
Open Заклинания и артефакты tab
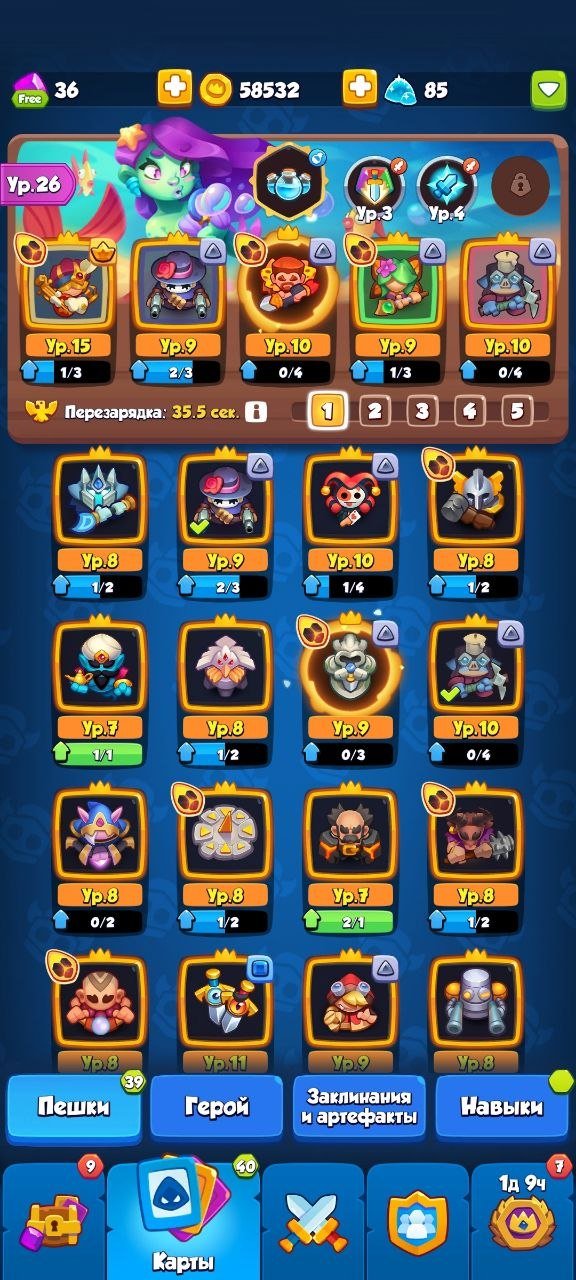[360, 1107]
